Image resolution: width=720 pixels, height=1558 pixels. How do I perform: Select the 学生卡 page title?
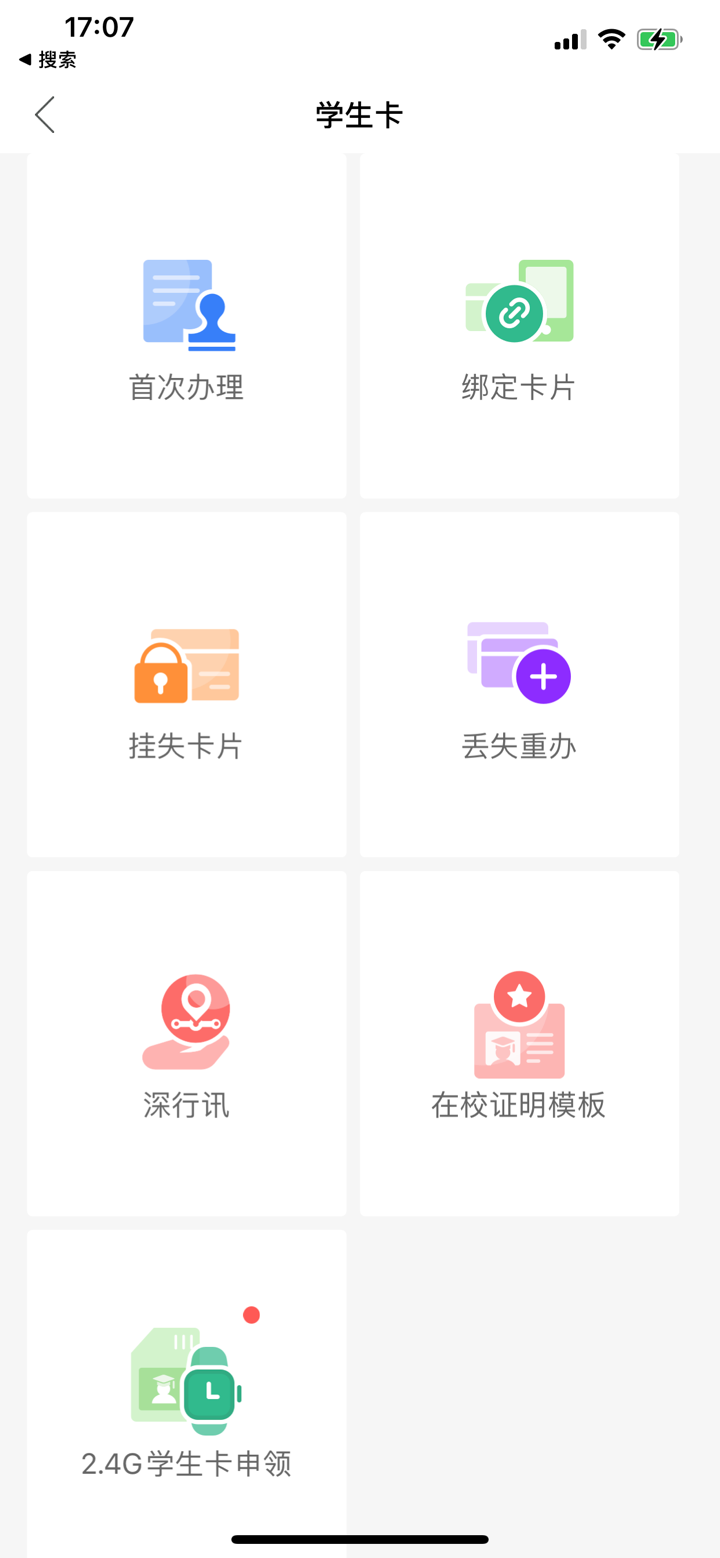click(x=360, y=115)
